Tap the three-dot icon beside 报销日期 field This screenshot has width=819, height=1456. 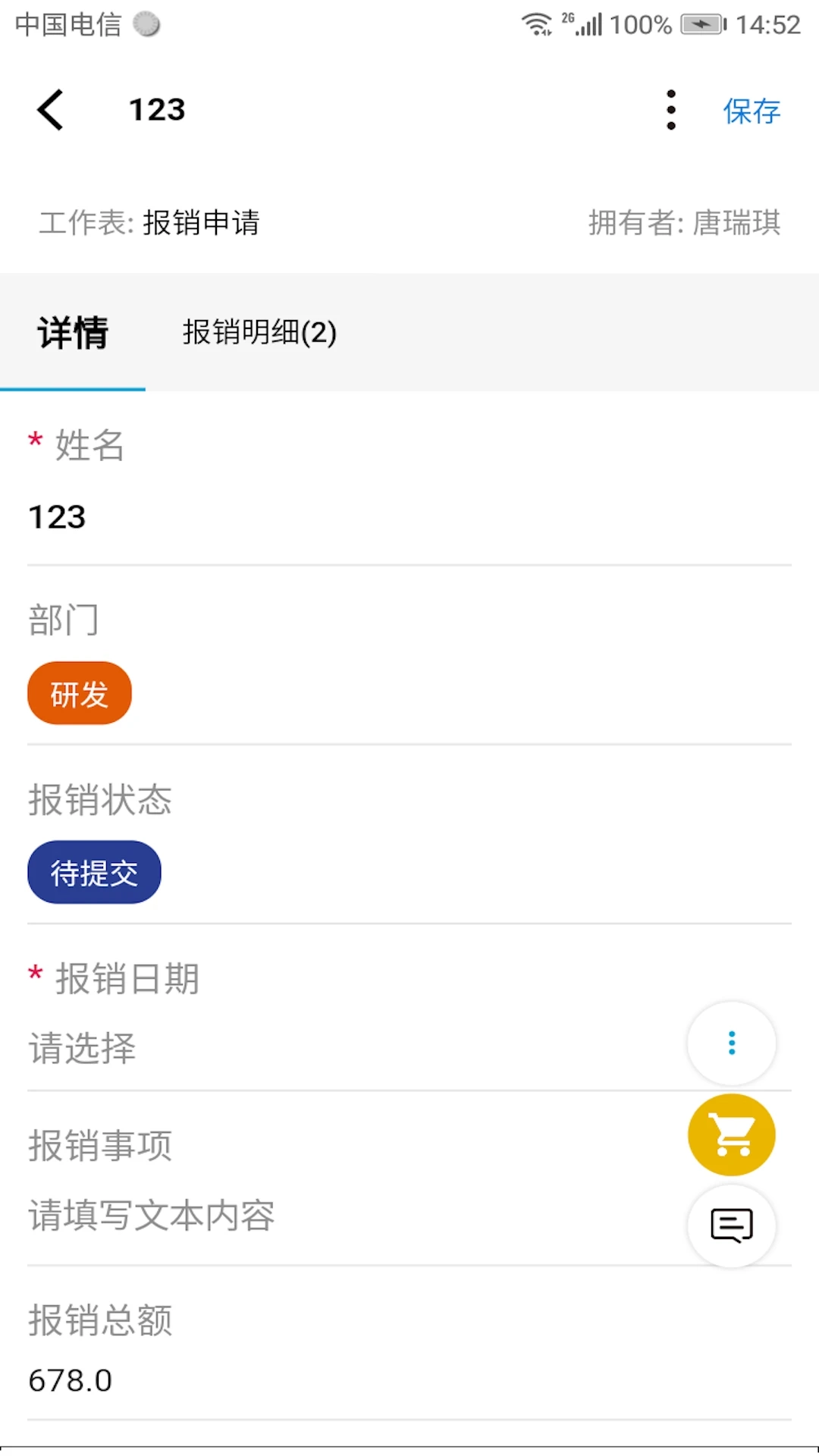[x=731, y=1043]
